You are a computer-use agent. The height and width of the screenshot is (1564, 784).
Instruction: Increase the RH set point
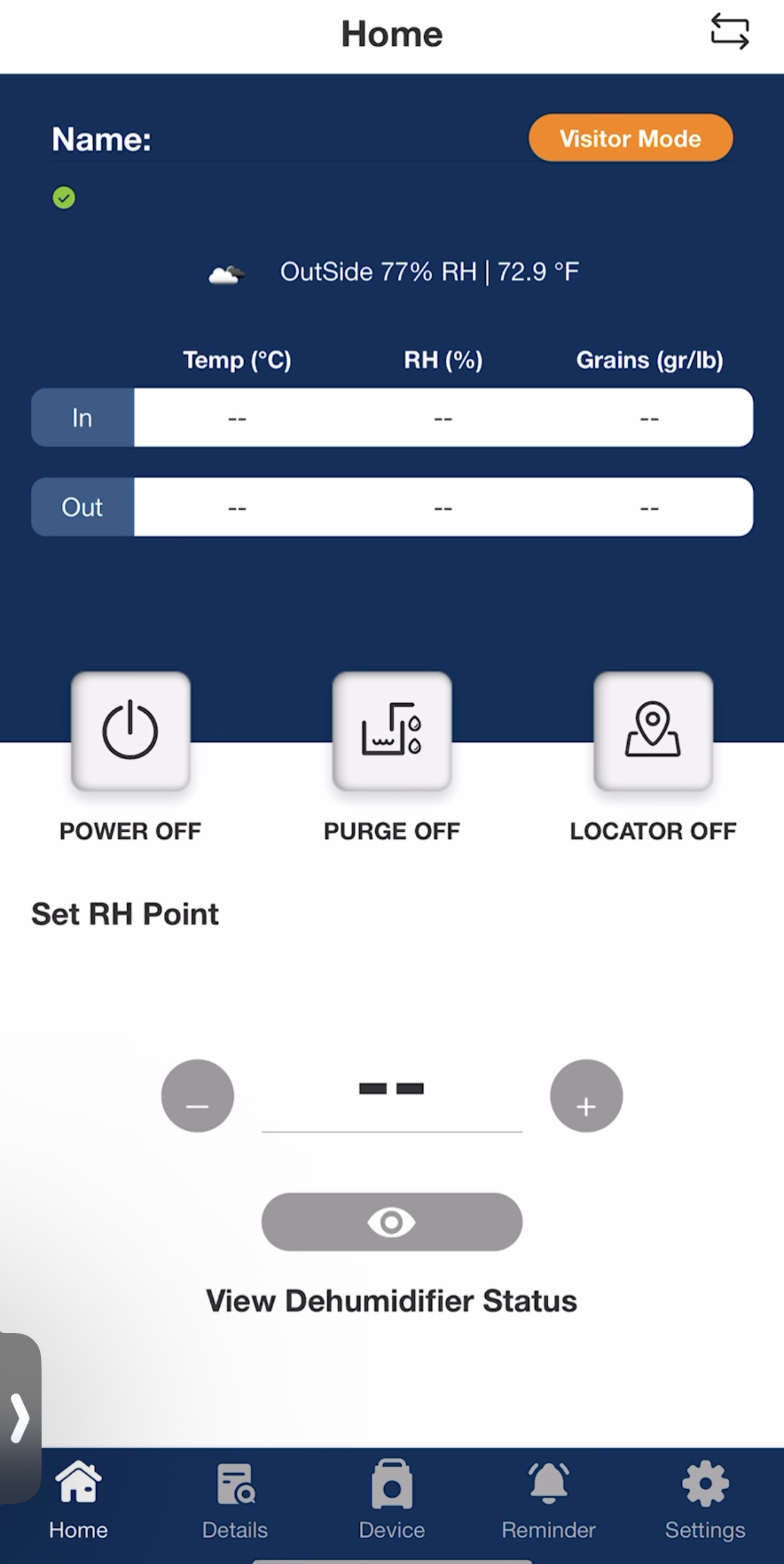(x=586, y=1096)
